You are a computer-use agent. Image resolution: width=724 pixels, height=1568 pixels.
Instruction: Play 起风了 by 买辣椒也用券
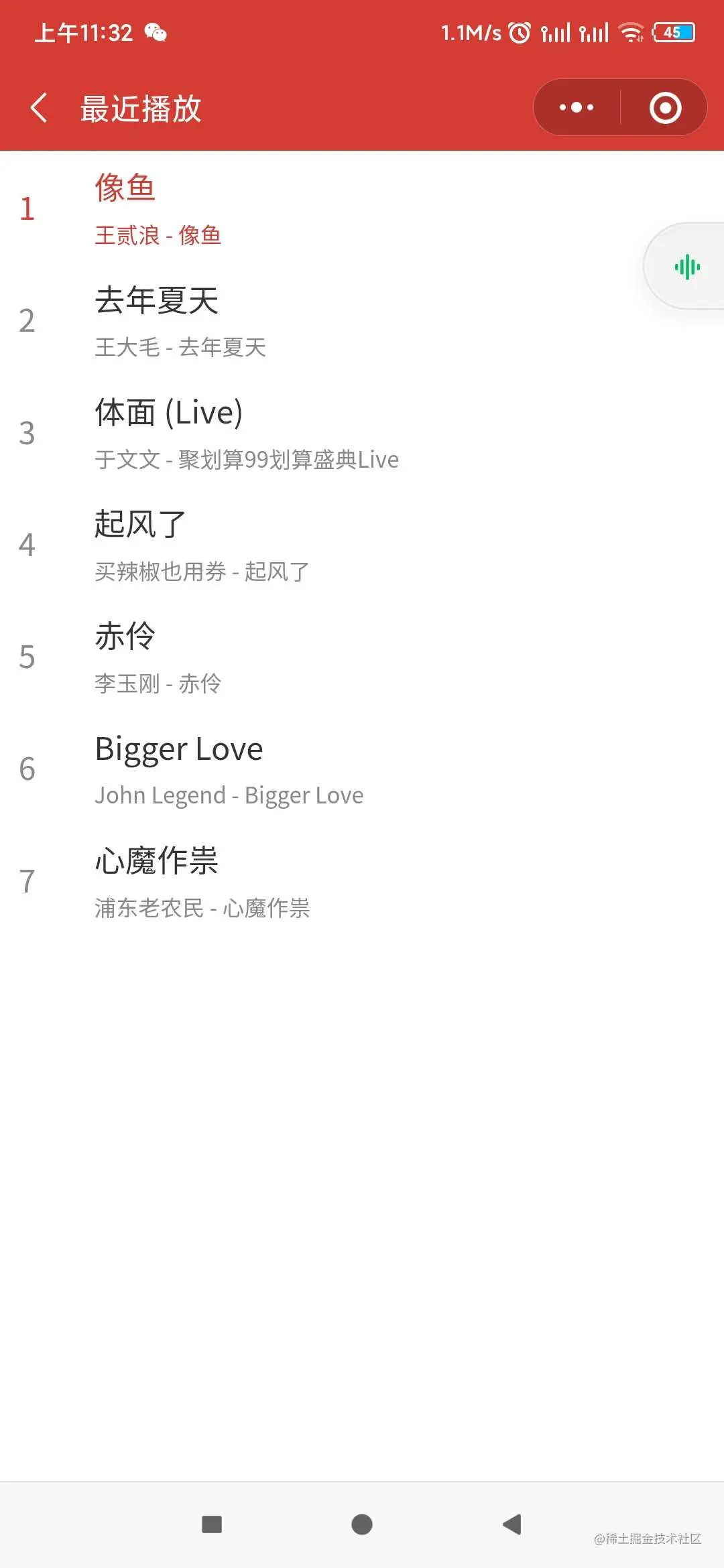(x=362, y=545)
